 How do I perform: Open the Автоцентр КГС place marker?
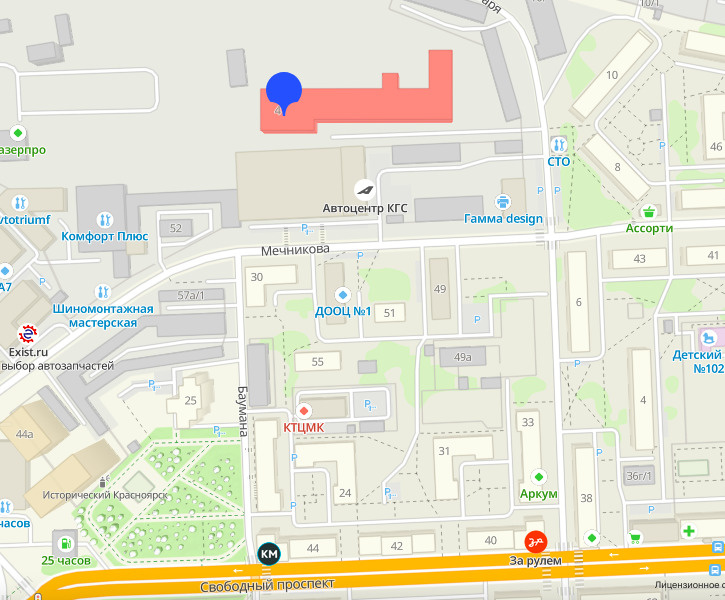[365, 188]
